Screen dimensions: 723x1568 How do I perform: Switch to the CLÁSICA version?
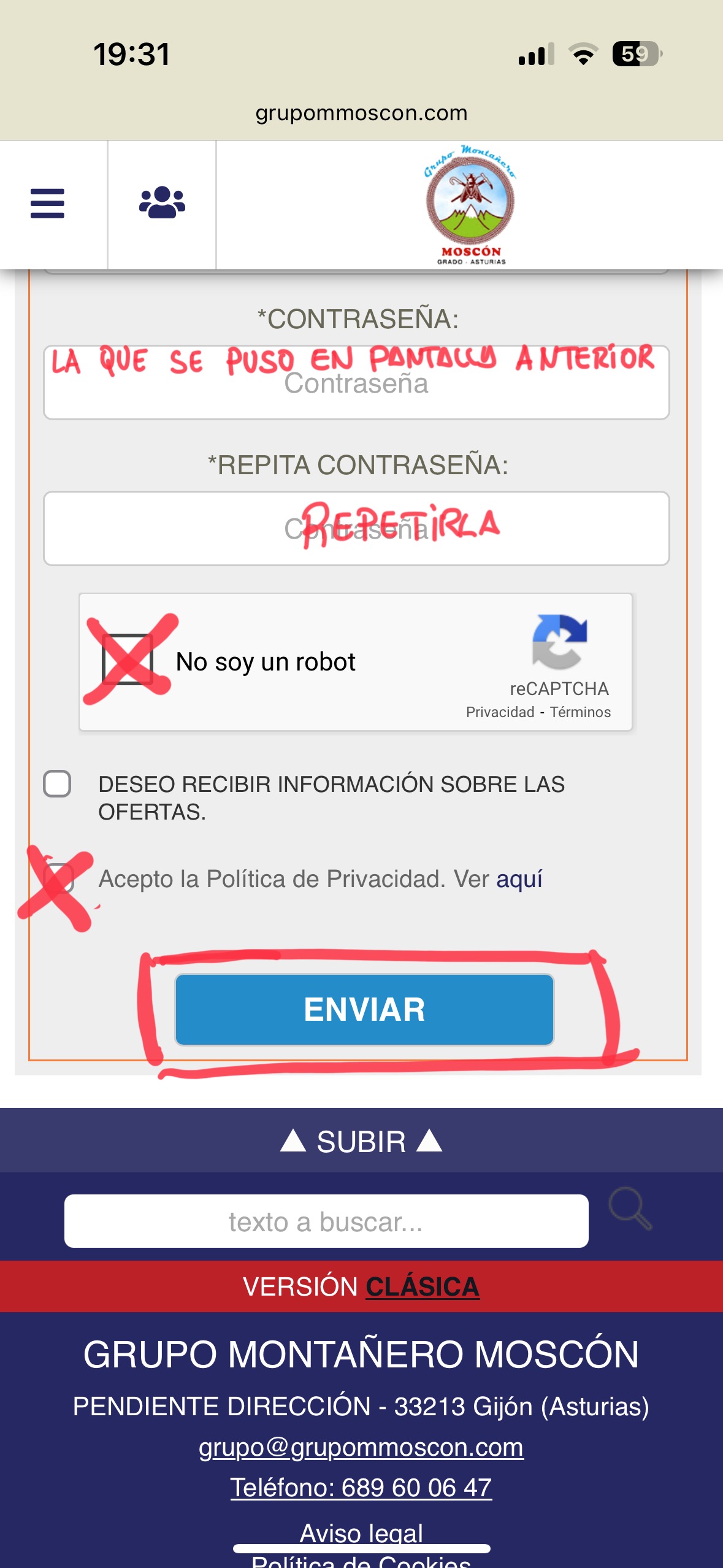tap(423, 1286)
